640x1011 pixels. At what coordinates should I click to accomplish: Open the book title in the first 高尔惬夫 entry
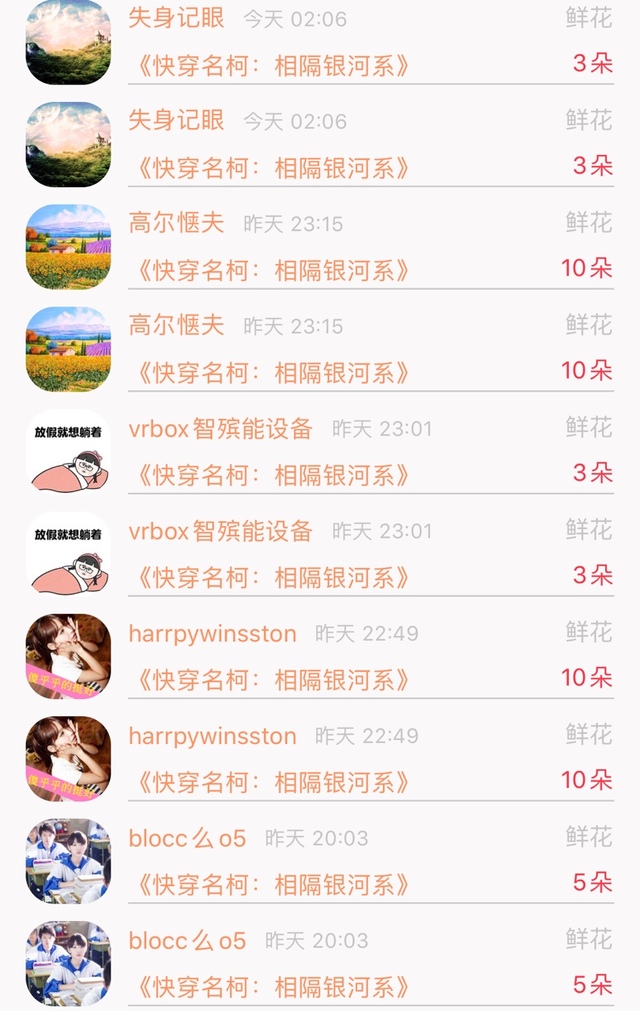tap(273, 270)
